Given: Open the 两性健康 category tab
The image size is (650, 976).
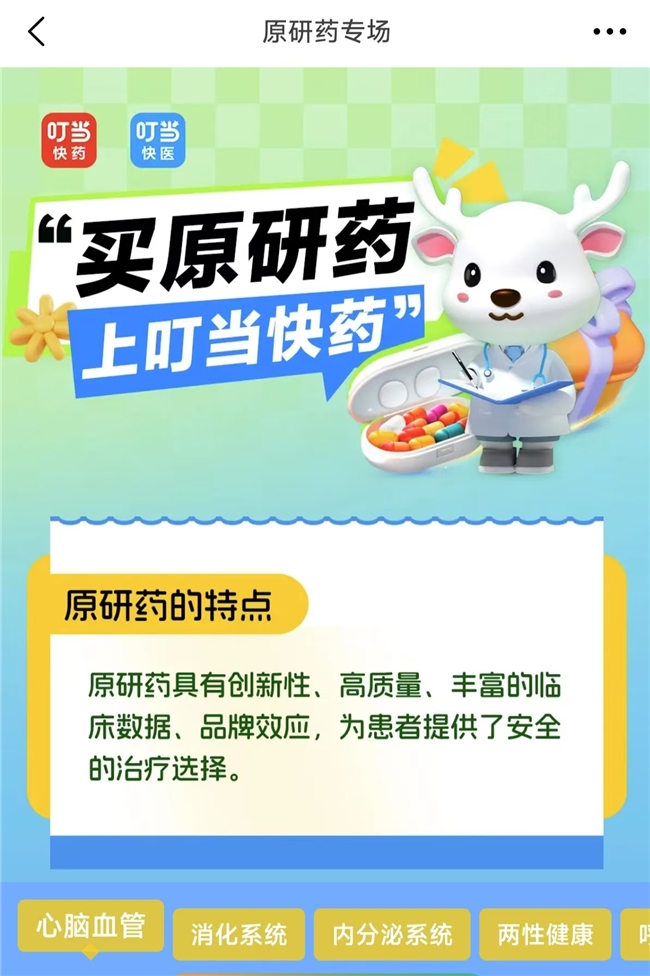Looking at the screenshot, I should click(x=545, y=935).
